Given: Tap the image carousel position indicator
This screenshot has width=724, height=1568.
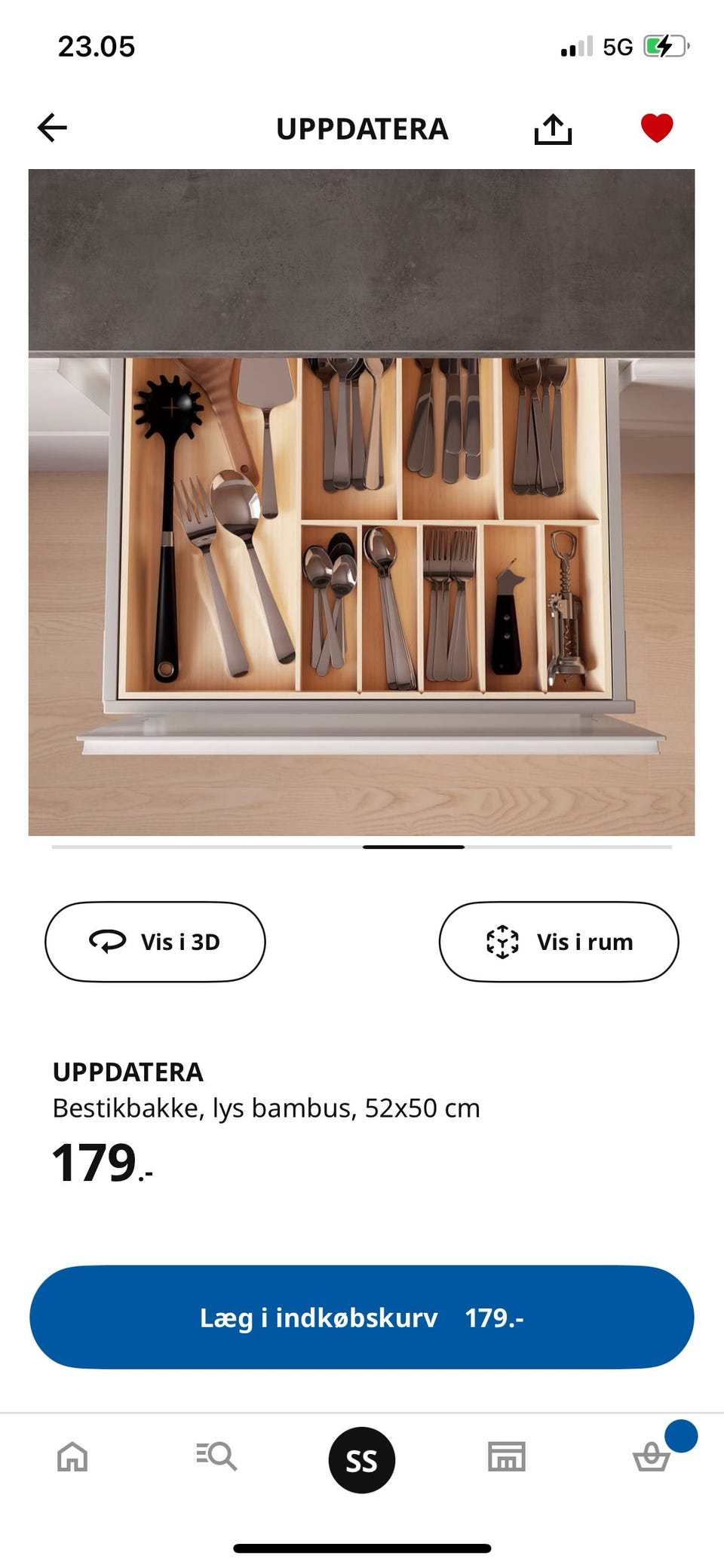Looking at the screenshot, I should click(x=413, y=847).
